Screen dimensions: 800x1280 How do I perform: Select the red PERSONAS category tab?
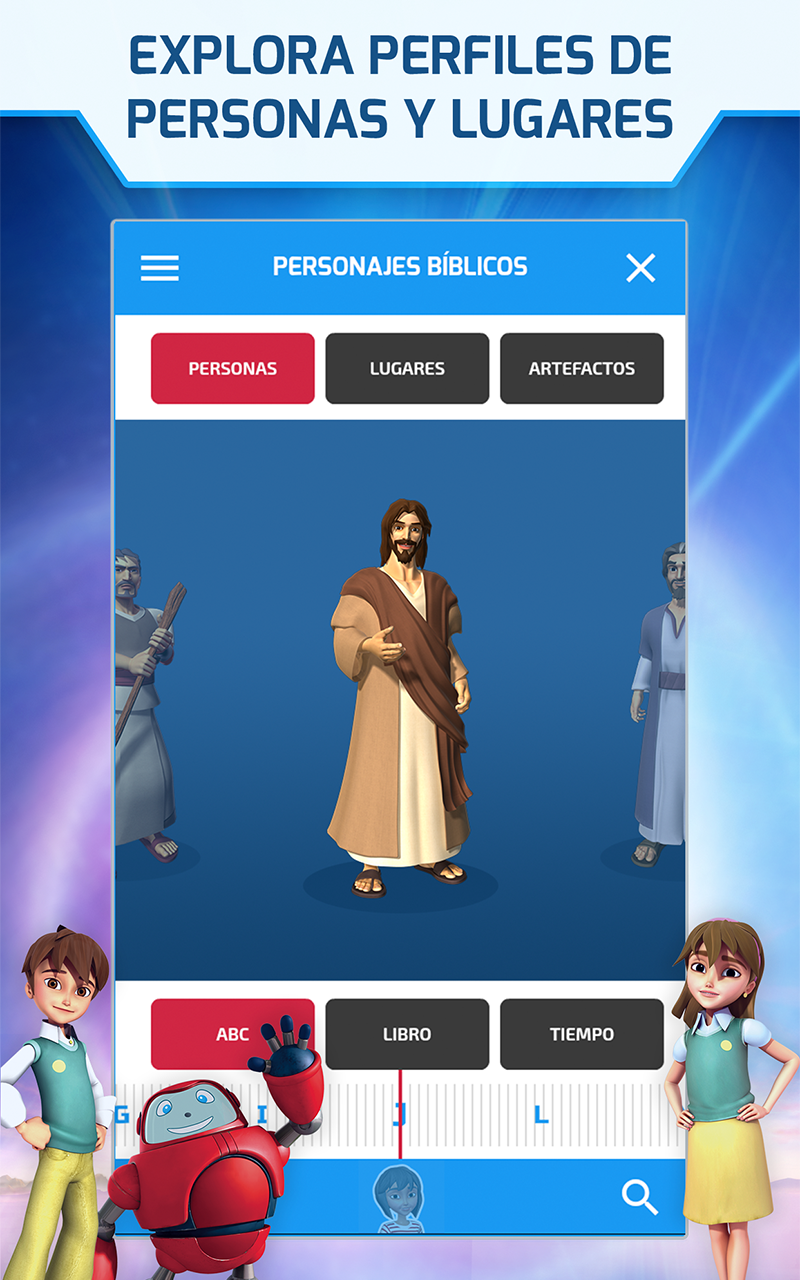click(232, 368)
